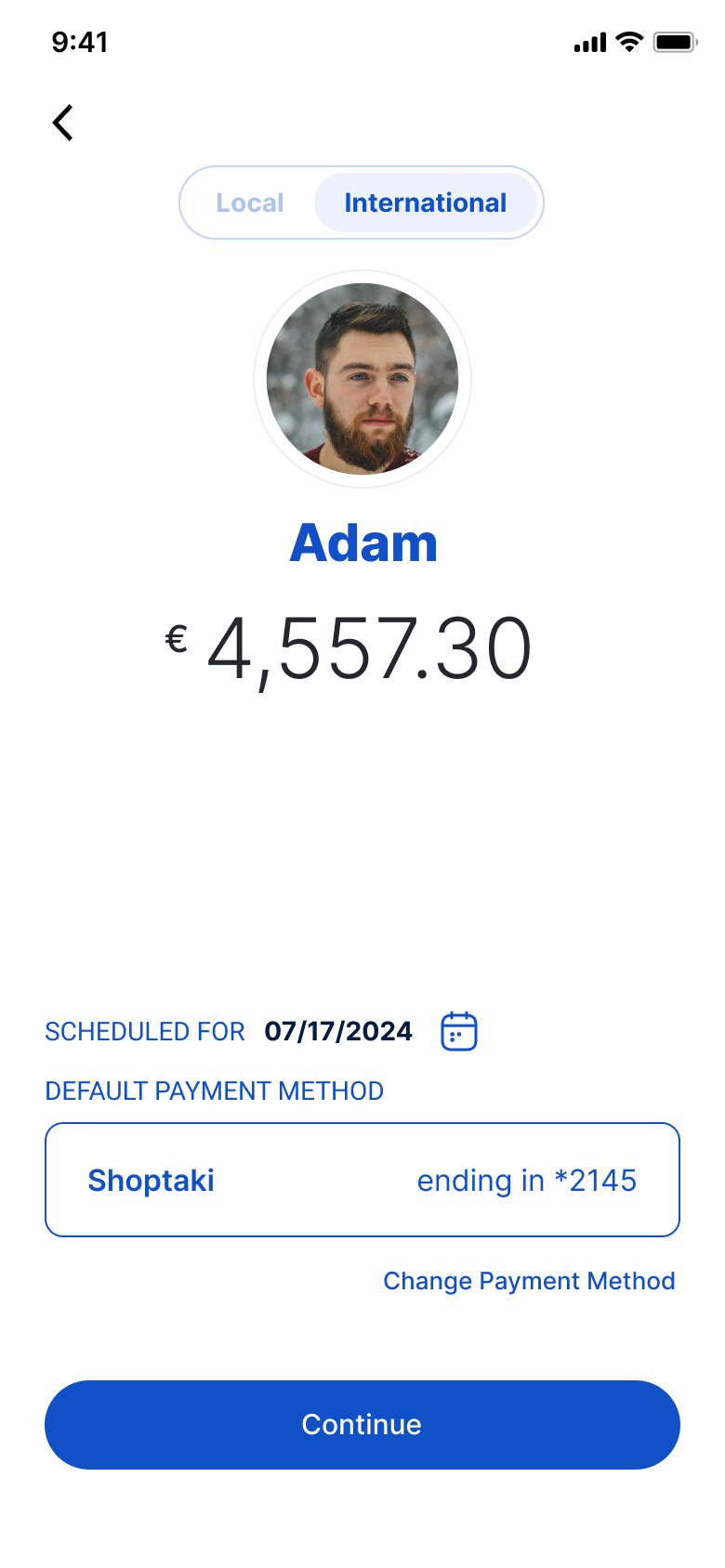Switch to the Local tab

click(x=249, y=203)
